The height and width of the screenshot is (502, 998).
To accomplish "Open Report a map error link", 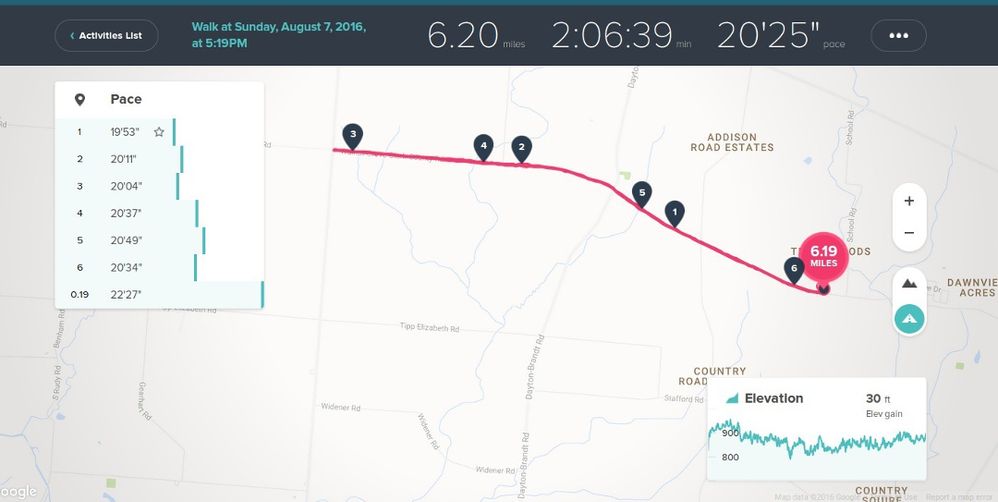I will [x=959, y=497].
